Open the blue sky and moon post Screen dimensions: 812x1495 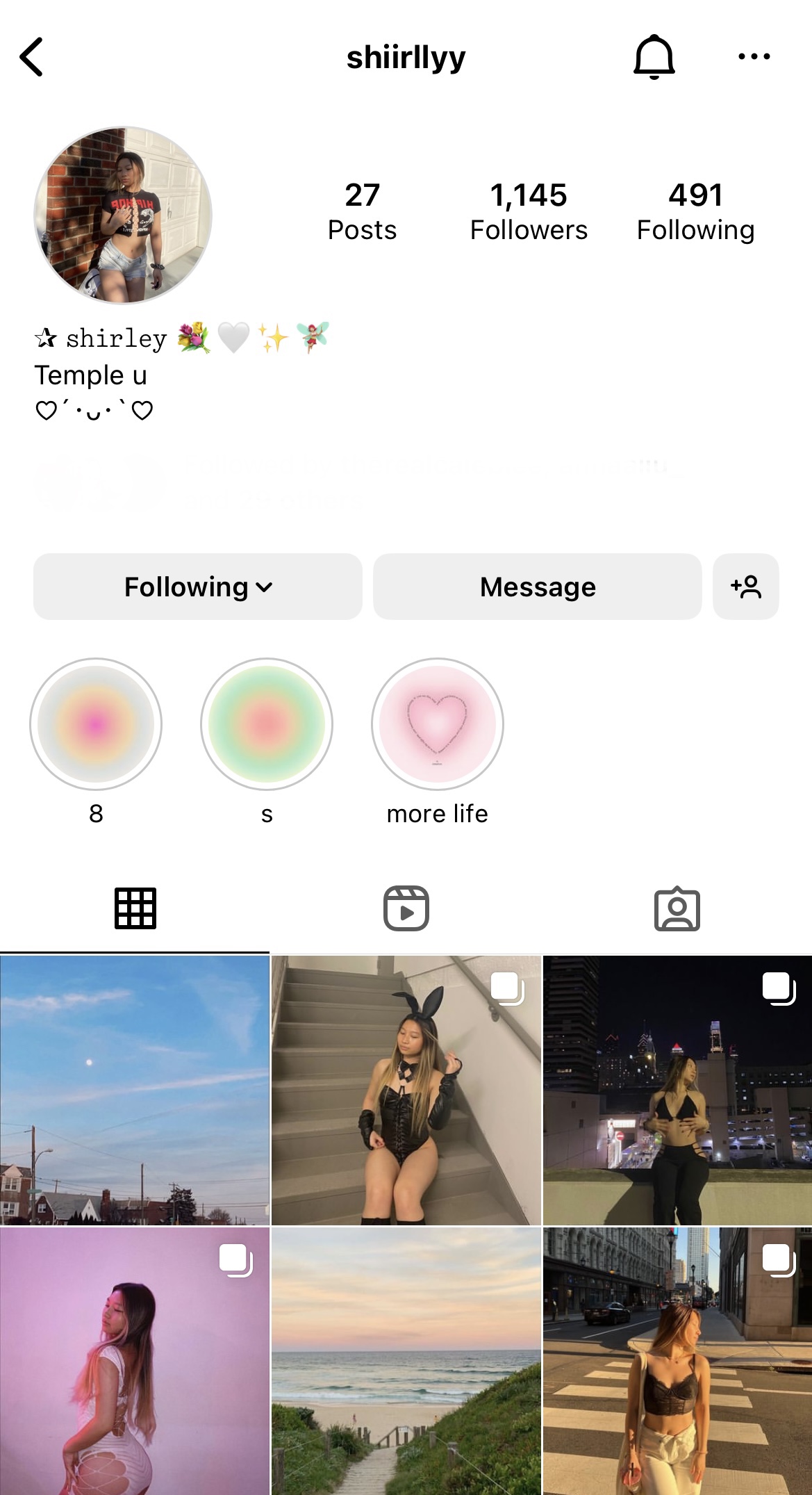[x=135, y=1090]
